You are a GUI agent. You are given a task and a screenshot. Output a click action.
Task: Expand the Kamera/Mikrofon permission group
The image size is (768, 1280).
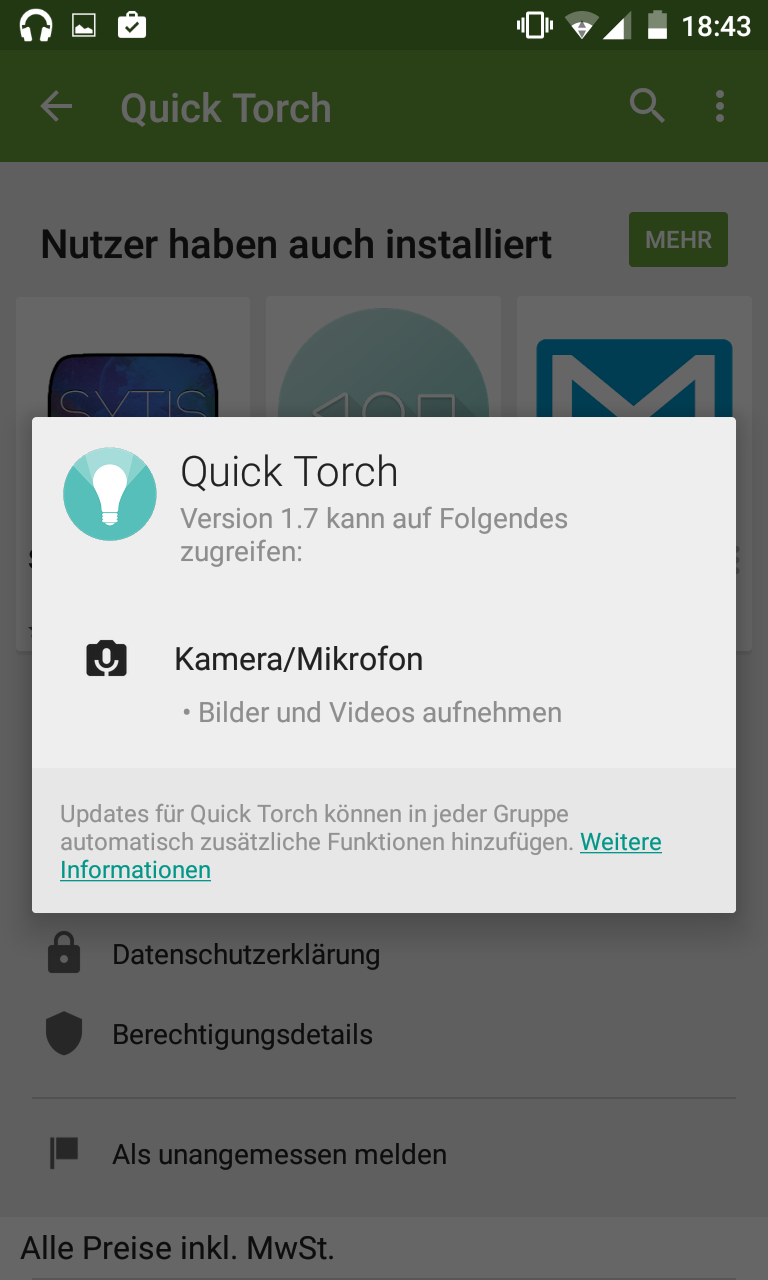298,659
